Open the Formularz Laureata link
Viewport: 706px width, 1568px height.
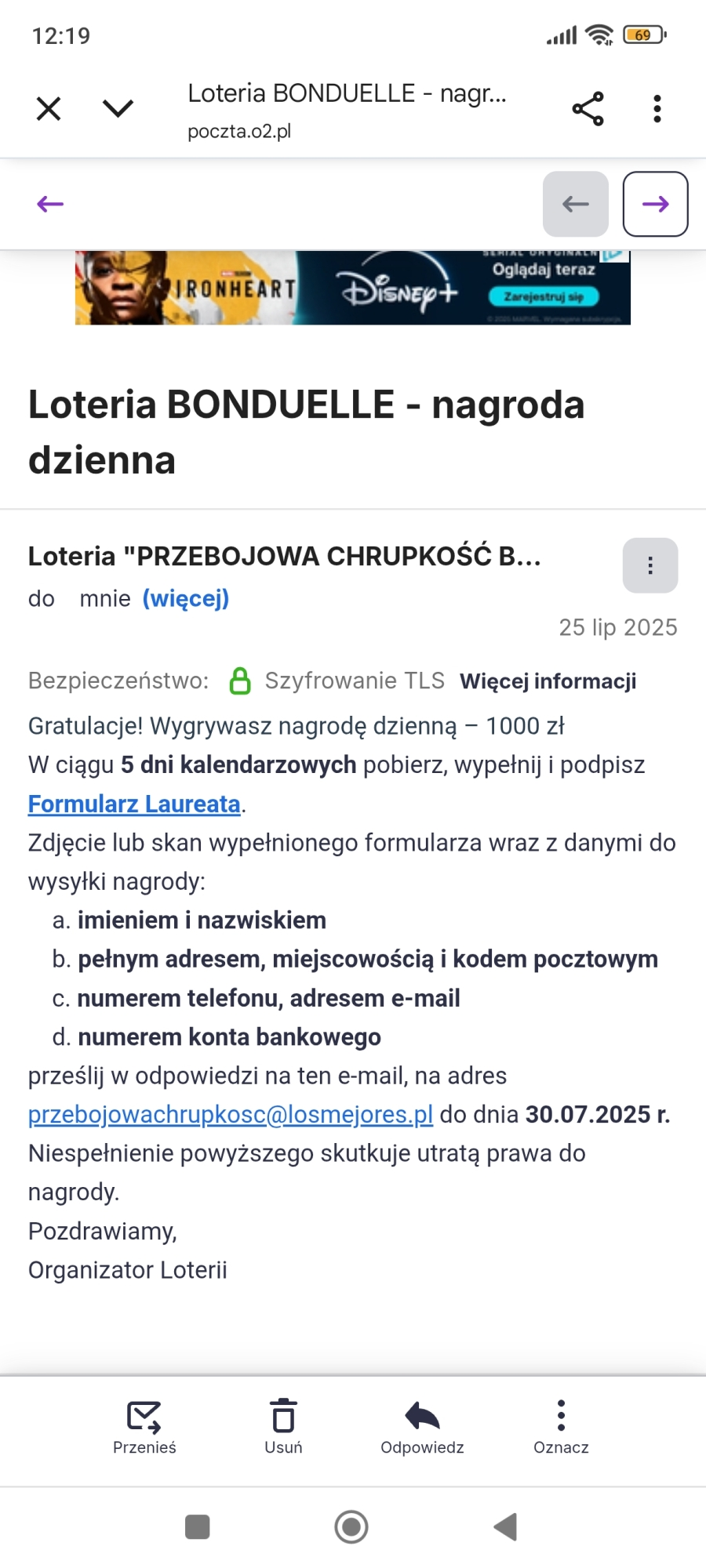pyautogui.click(x=134, y=804)
